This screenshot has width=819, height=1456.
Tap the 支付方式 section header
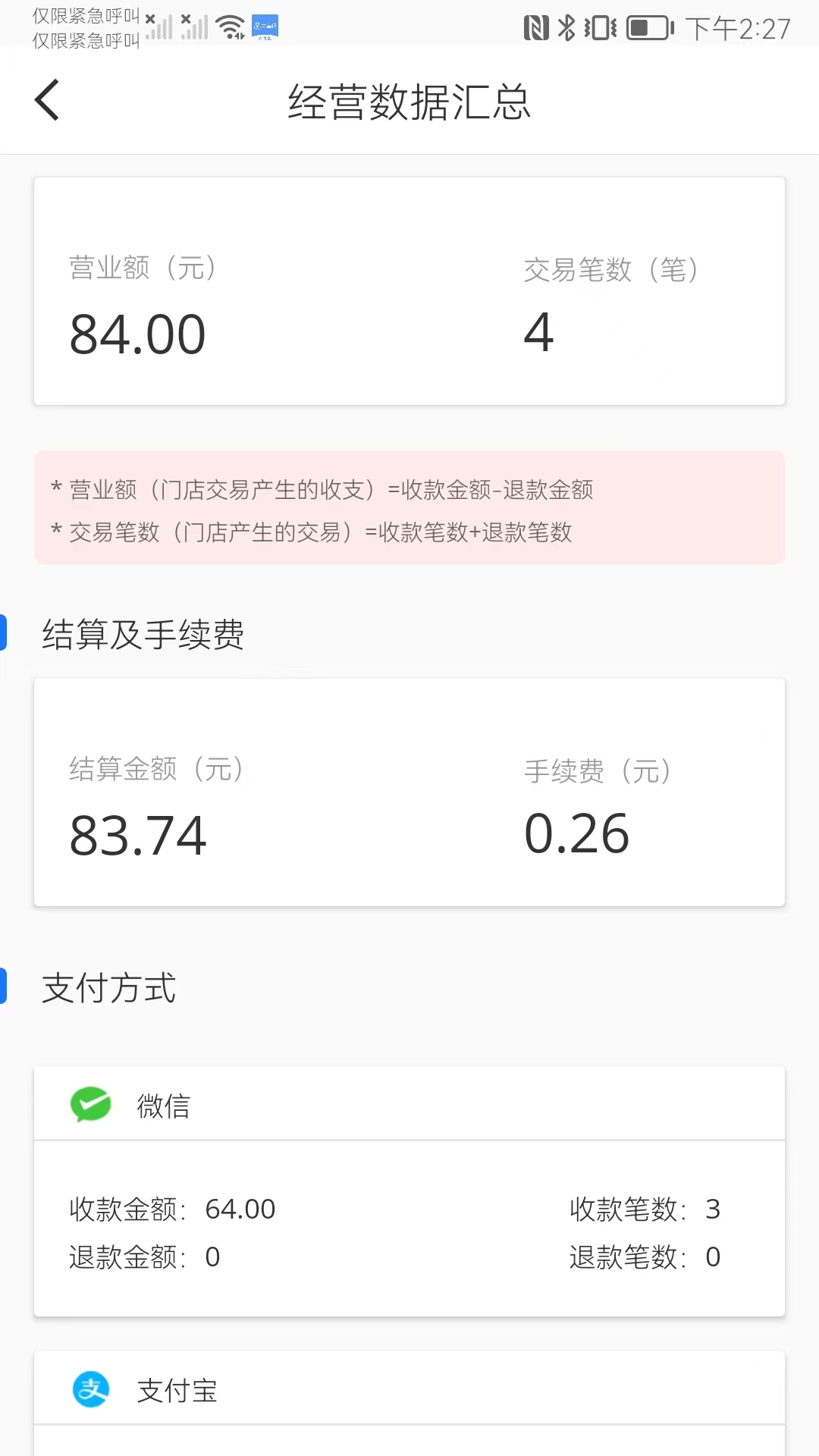108,987
